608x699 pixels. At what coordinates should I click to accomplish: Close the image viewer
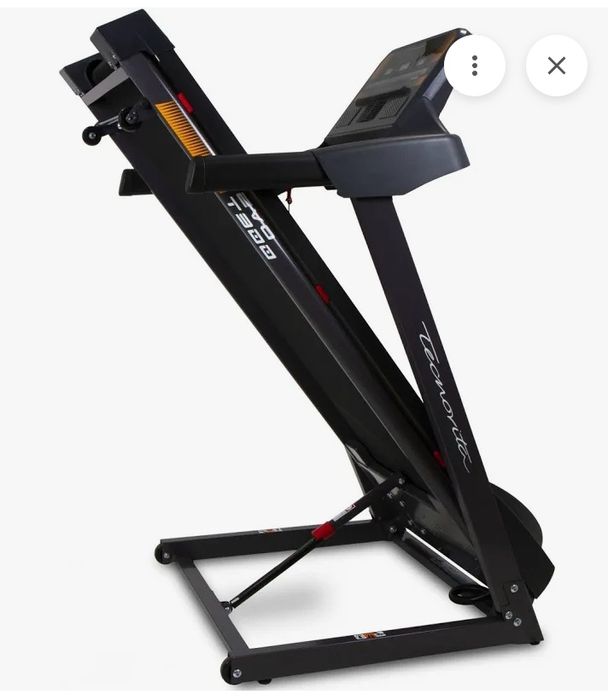pyautogui.click(x=556, y=66)
